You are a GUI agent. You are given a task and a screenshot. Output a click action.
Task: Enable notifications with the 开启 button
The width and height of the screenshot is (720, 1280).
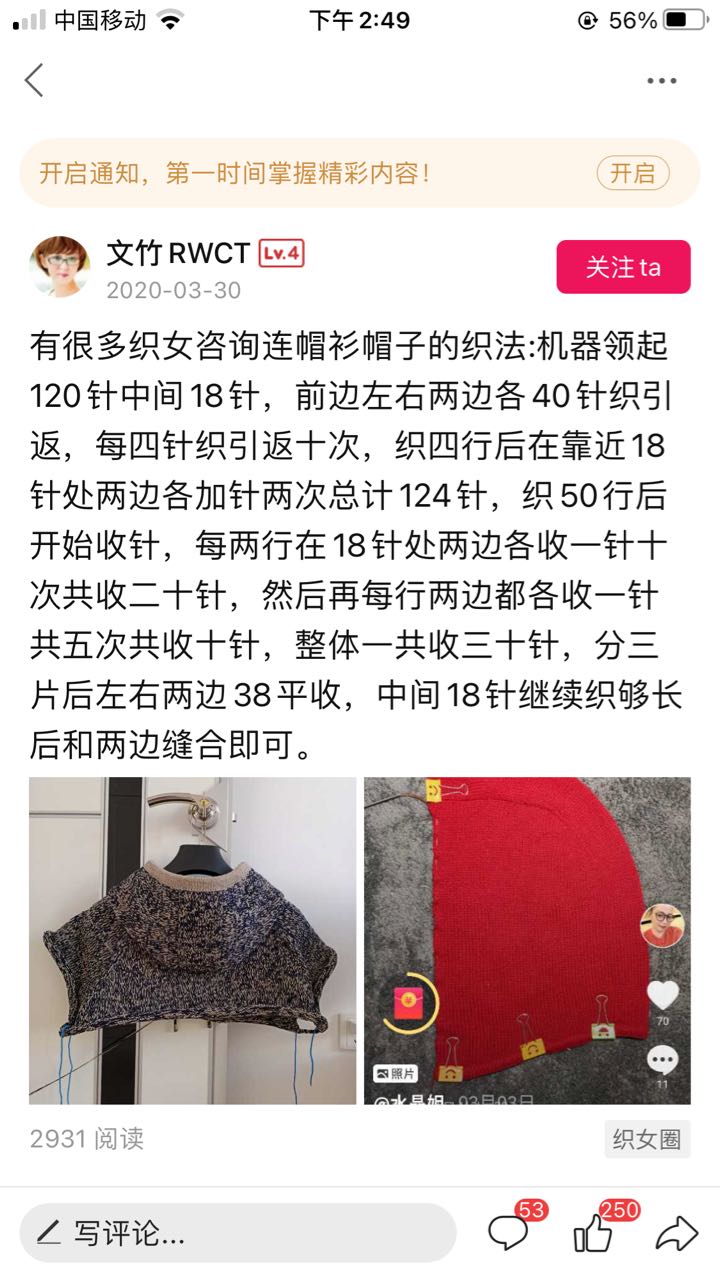pos(633,173)
